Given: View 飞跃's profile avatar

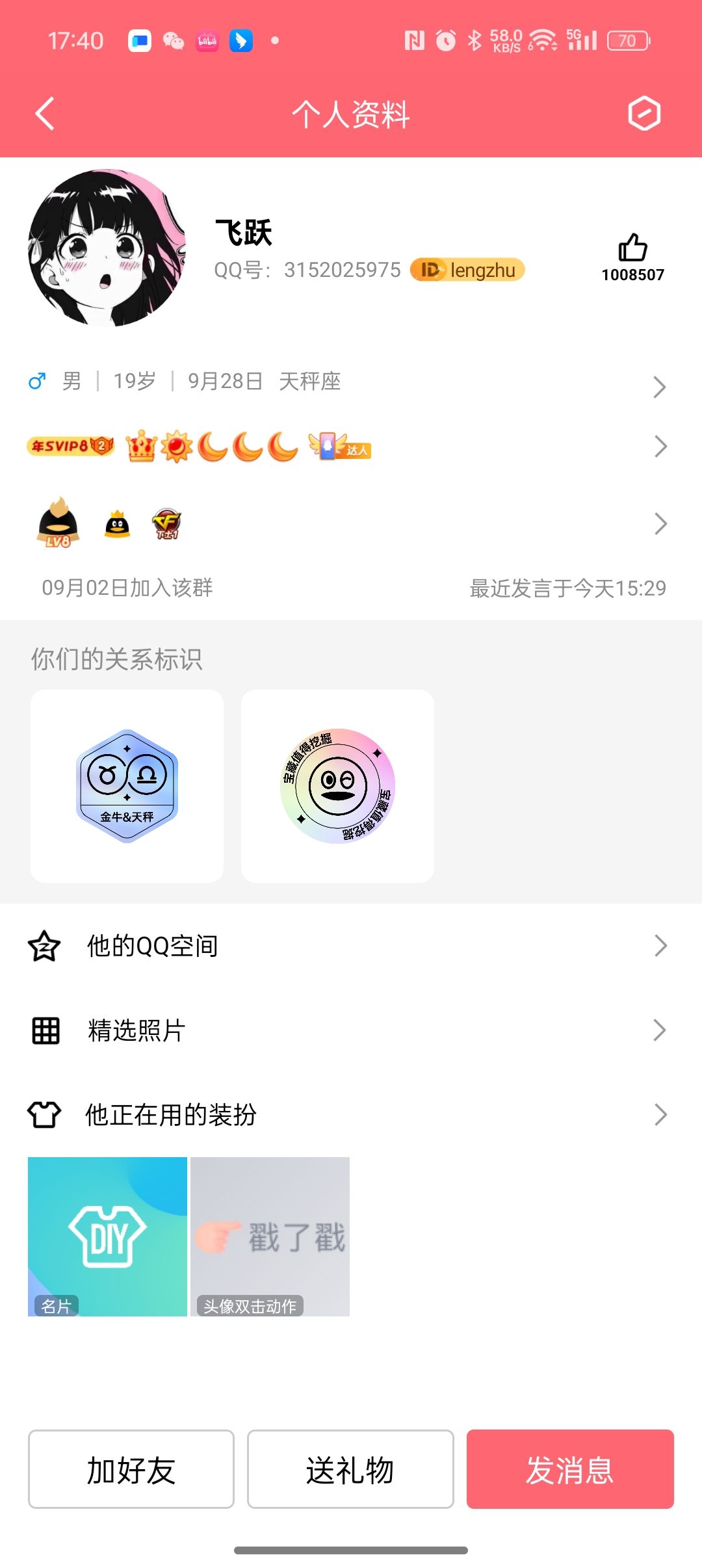Looking at the screenshot, I should point(107,248).
